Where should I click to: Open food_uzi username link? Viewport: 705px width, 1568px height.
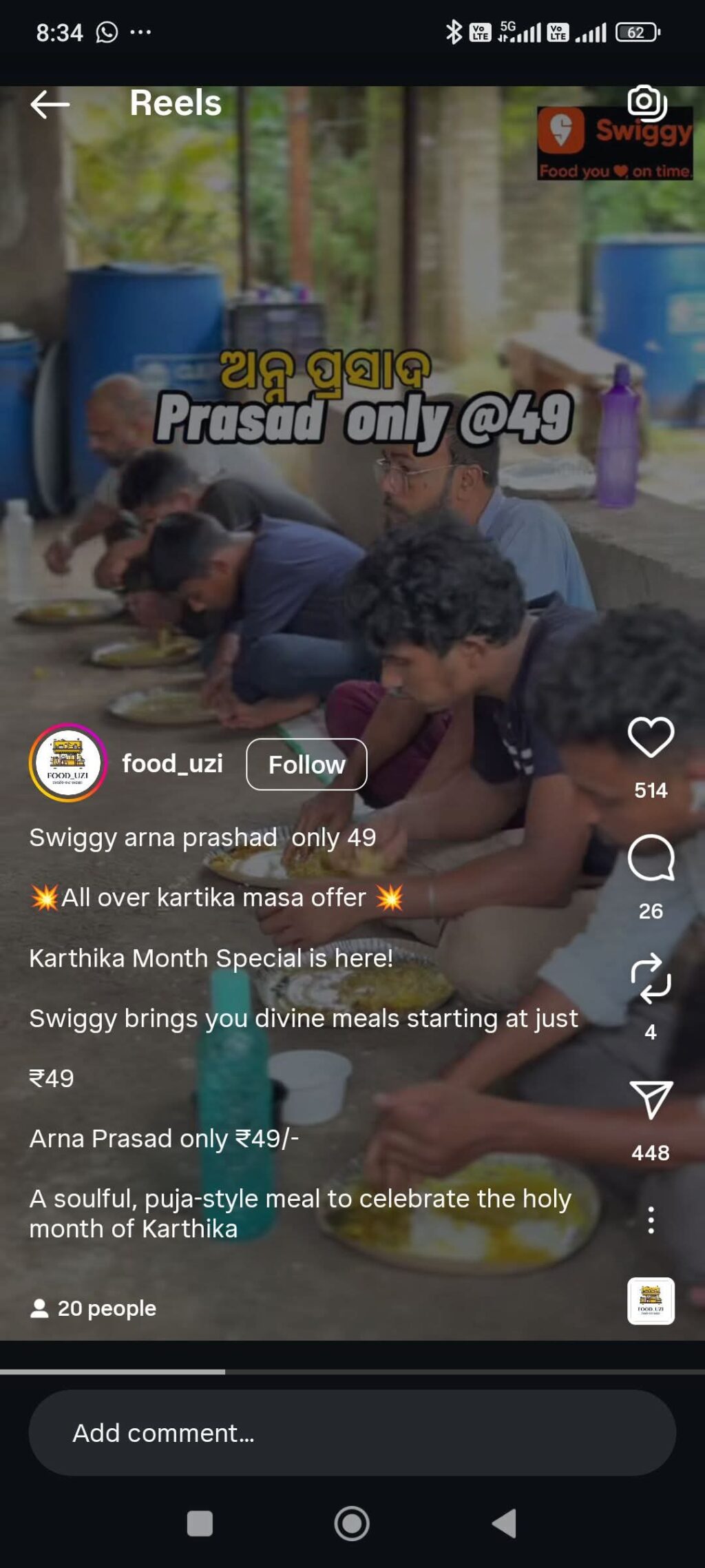172,763
